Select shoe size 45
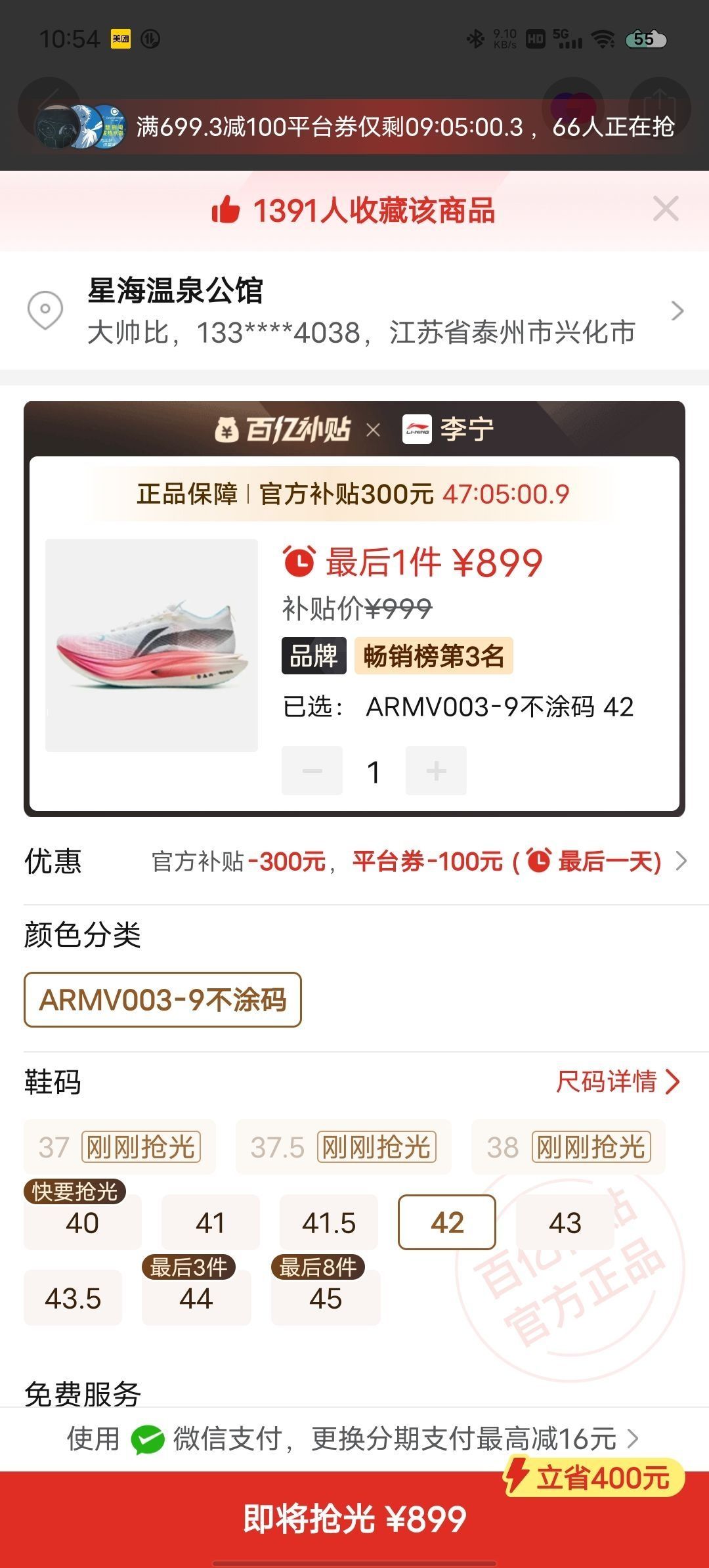Screen dimensions: 709x1568 [x=326, y=1299]
